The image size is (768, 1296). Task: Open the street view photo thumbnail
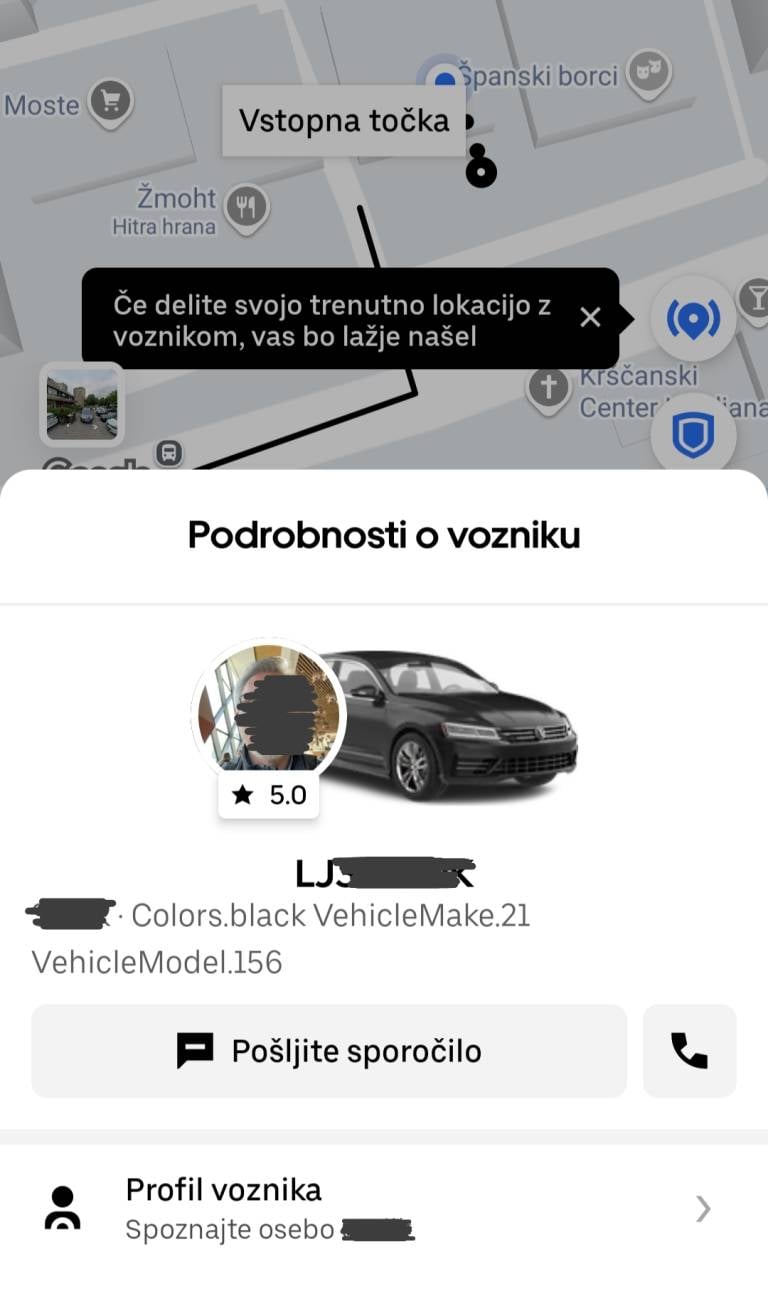tap(82, 404)
